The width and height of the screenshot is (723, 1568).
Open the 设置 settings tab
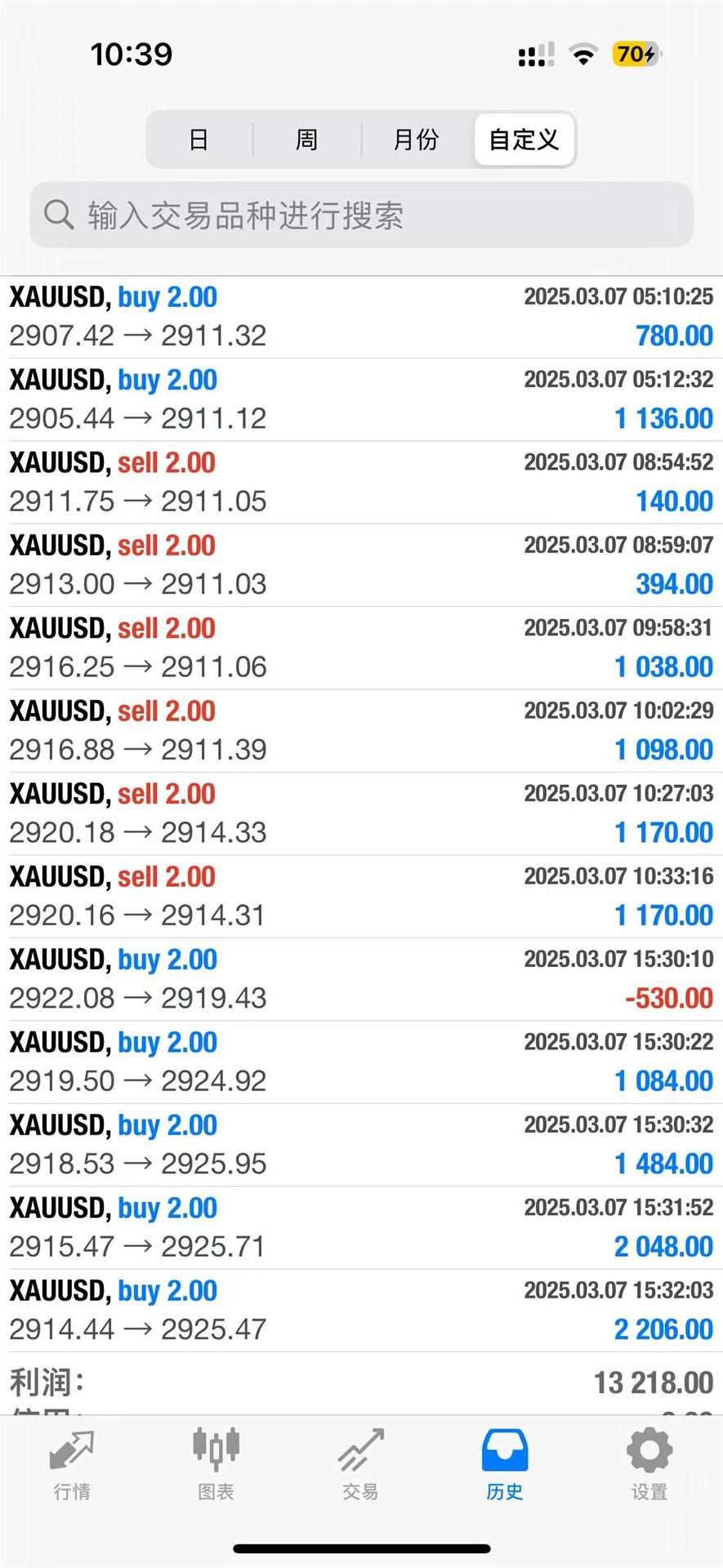point(649,1468)
